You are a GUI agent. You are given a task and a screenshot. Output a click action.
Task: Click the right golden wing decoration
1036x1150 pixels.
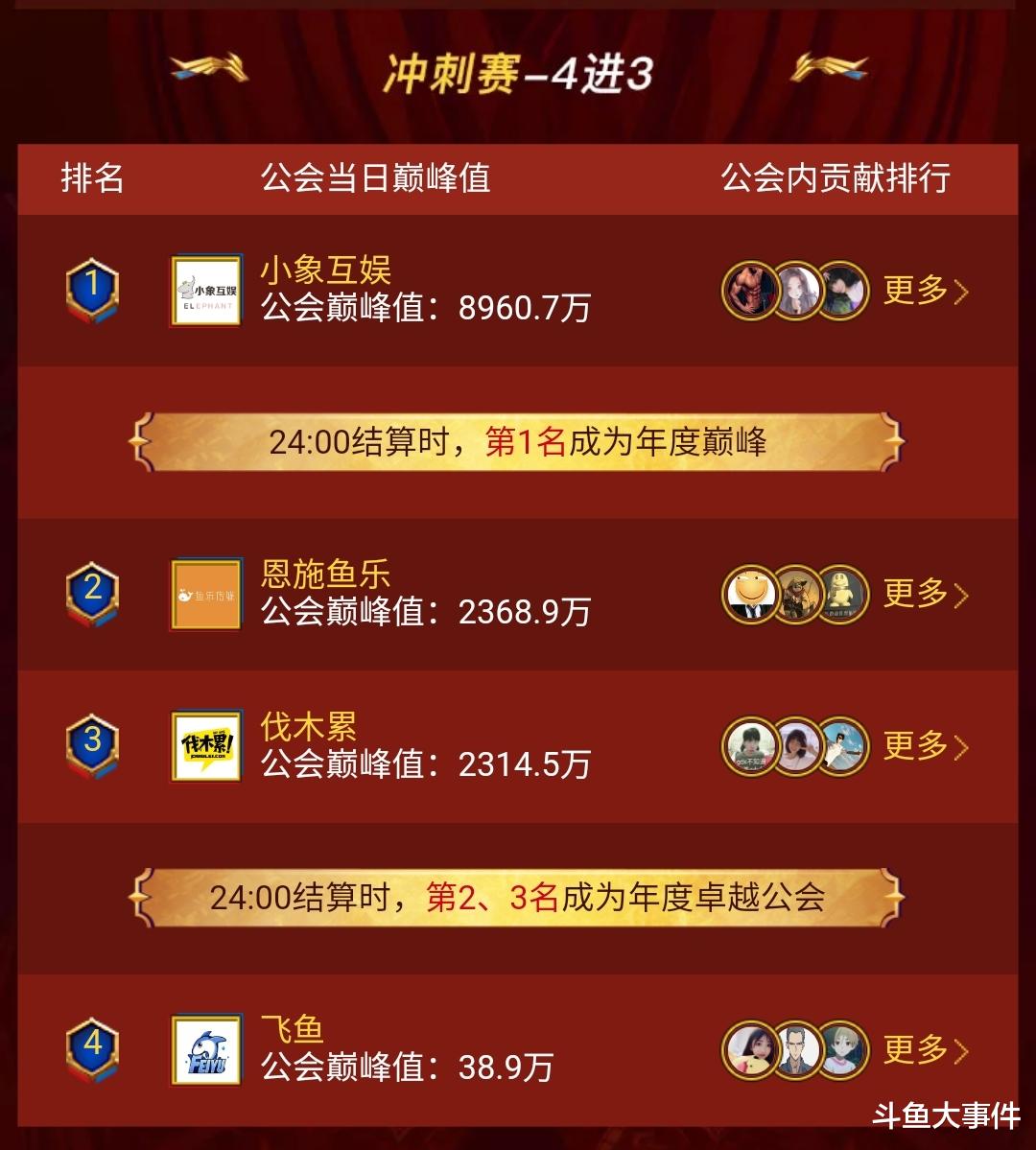click(831, 69)
